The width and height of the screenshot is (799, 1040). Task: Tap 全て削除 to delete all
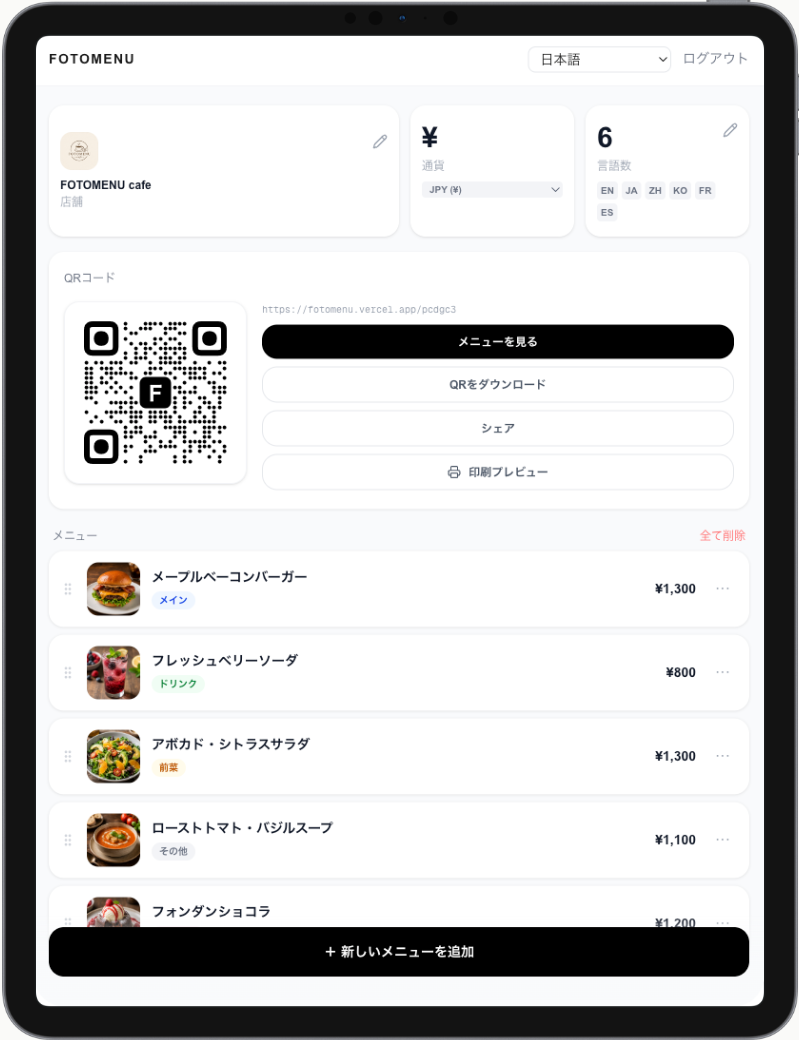pyautogui.click(x=722, y=535)
